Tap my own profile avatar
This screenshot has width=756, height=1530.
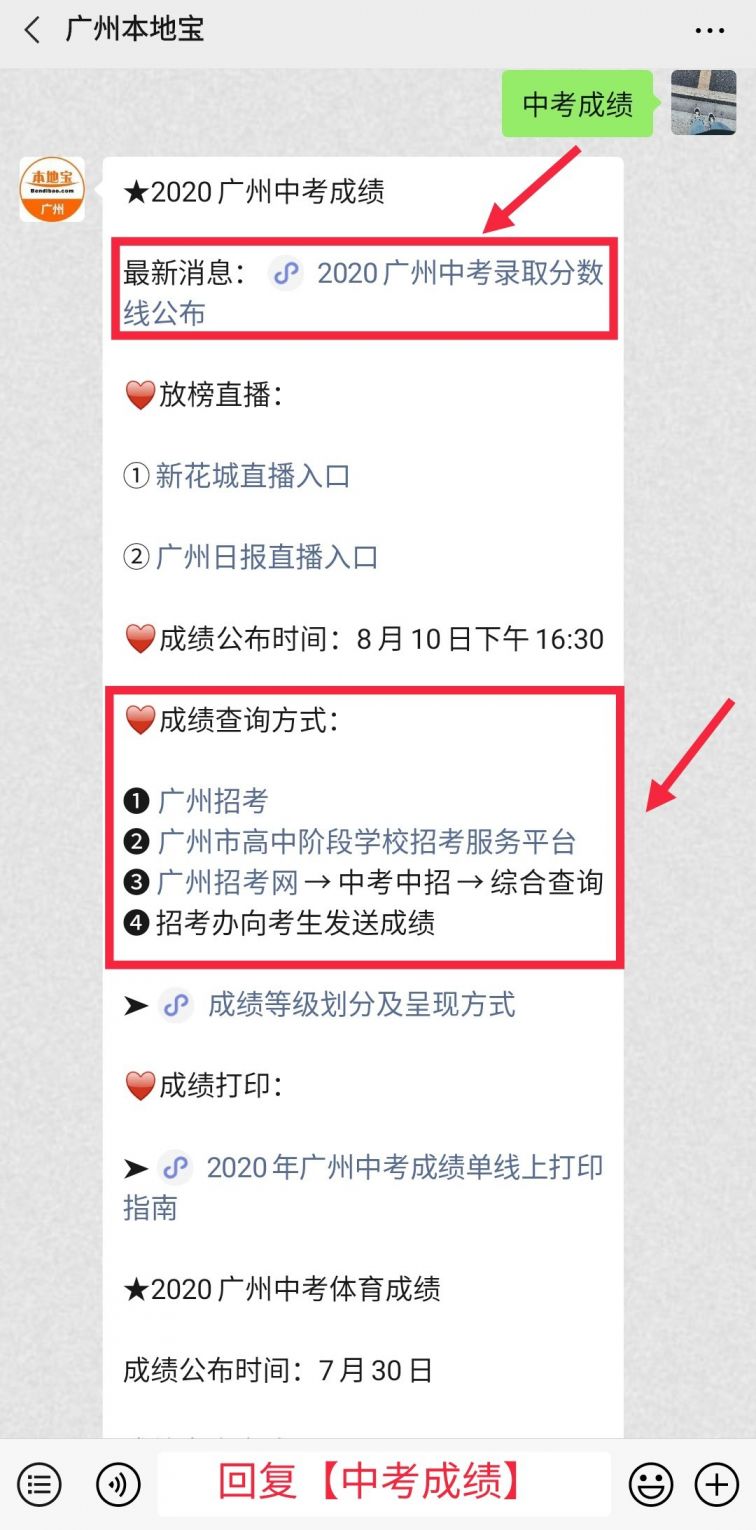(x=703, y=103)
